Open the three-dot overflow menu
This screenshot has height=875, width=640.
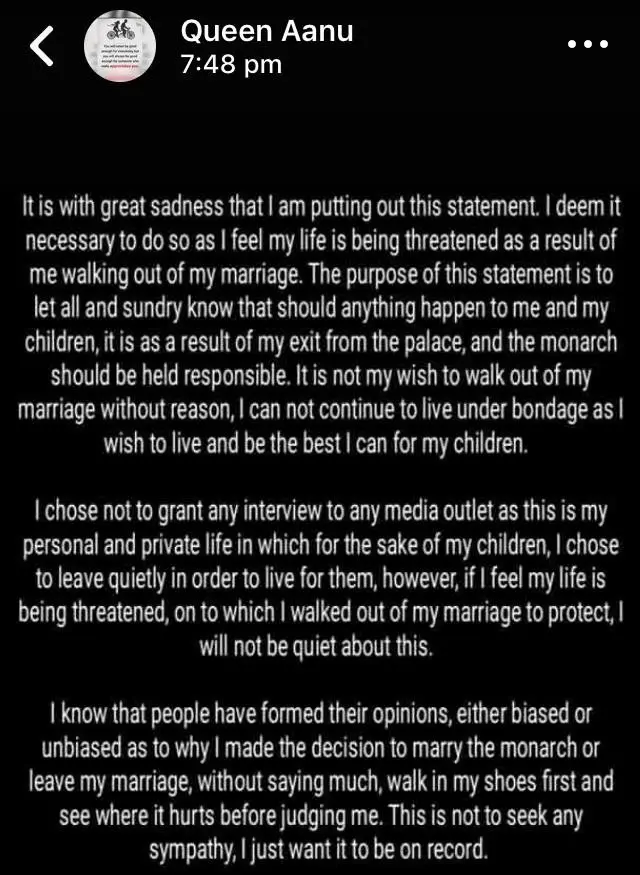[587, 45]
